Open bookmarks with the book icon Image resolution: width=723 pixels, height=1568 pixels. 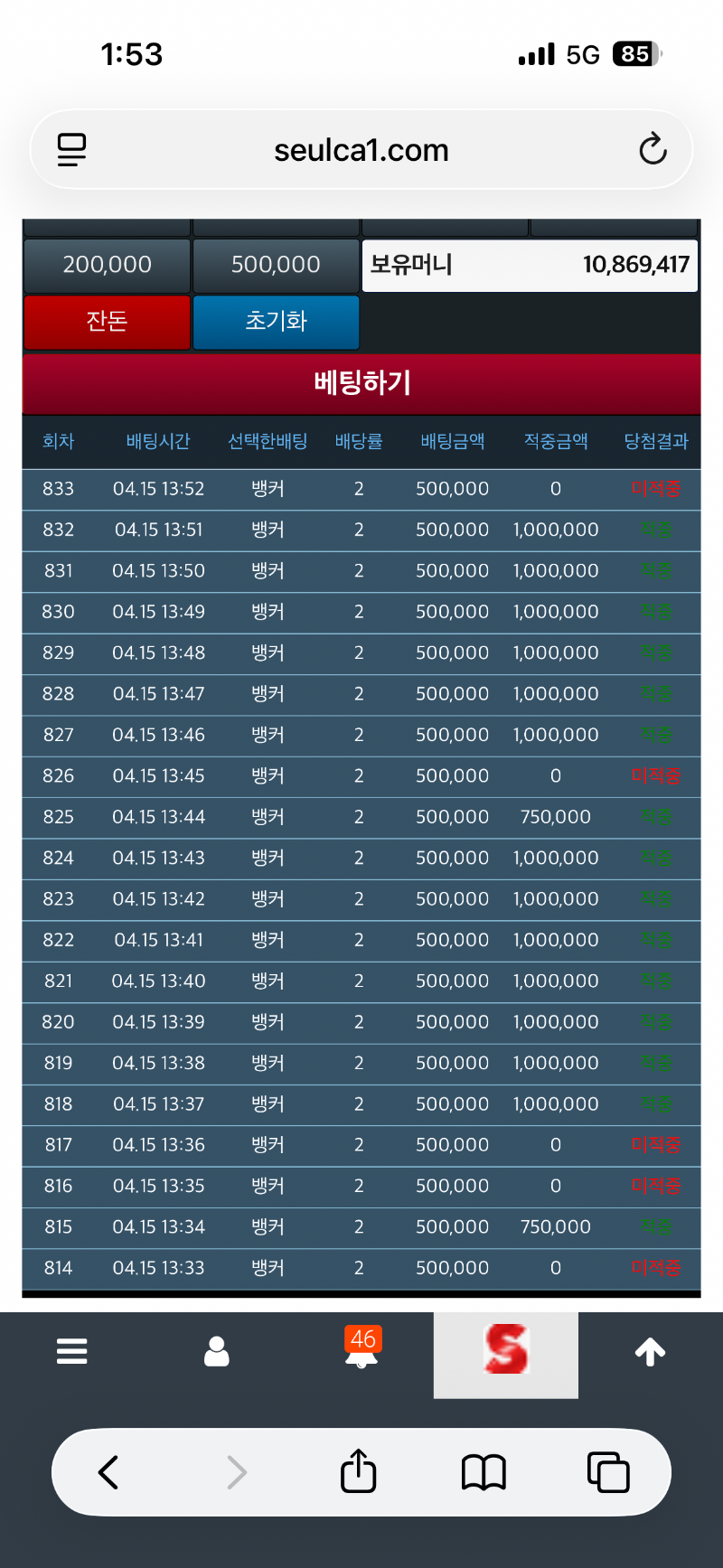click(x=484, y=1471)
